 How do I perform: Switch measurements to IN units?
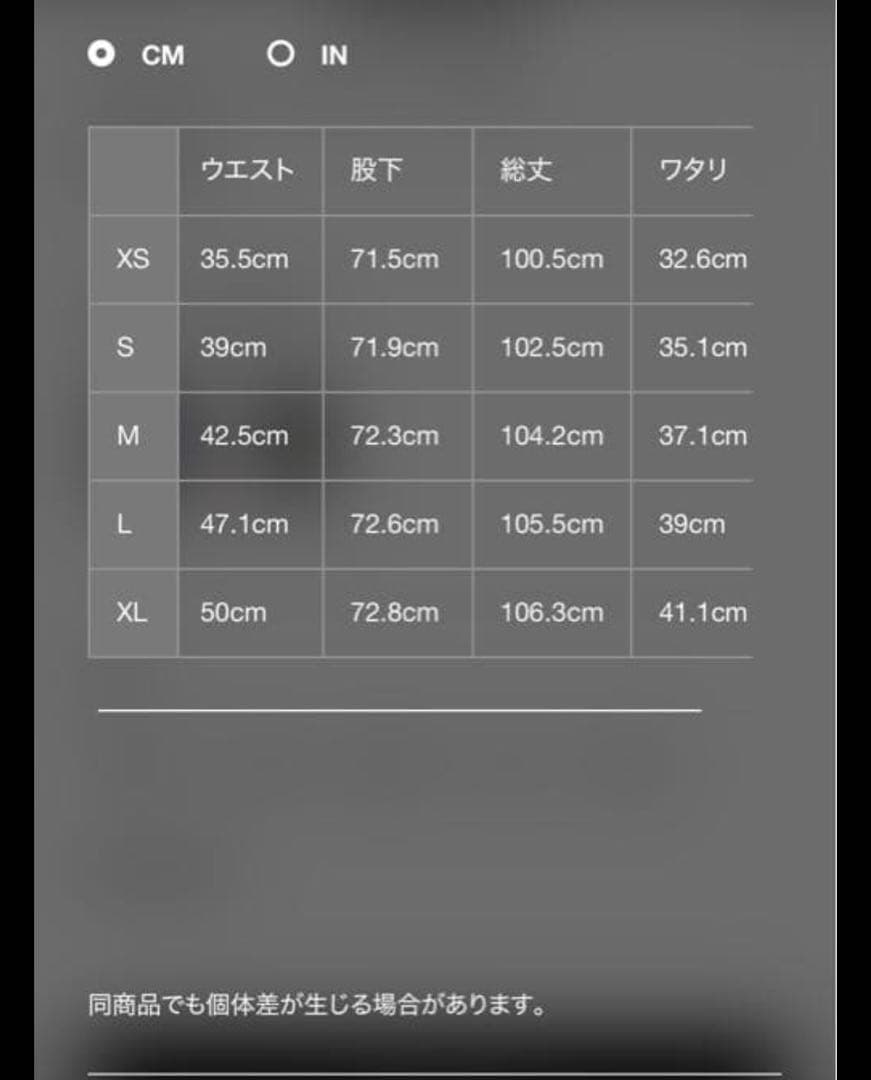tap(281, 54)
